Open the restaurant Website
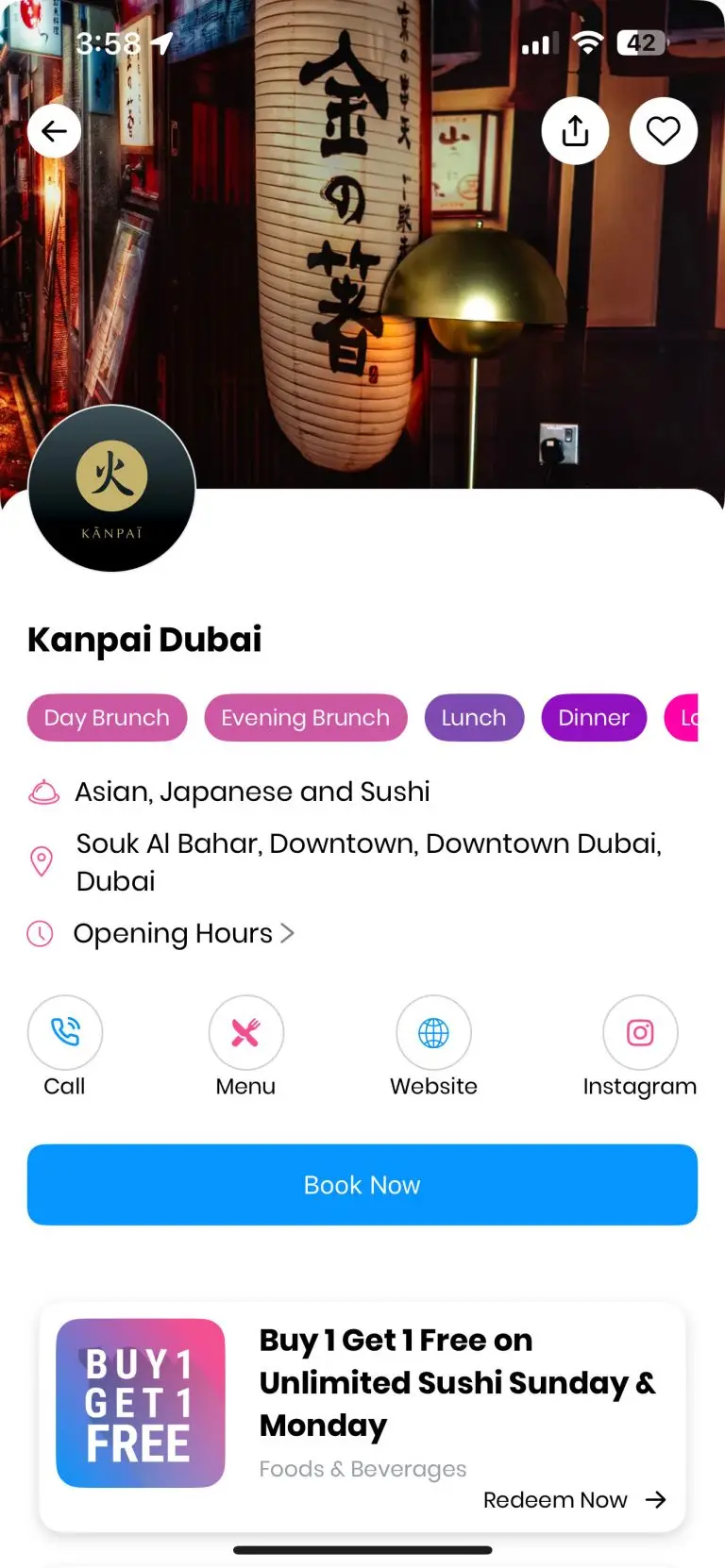This screenshot has height=1568, width=725. click(x=433, y=1033)
